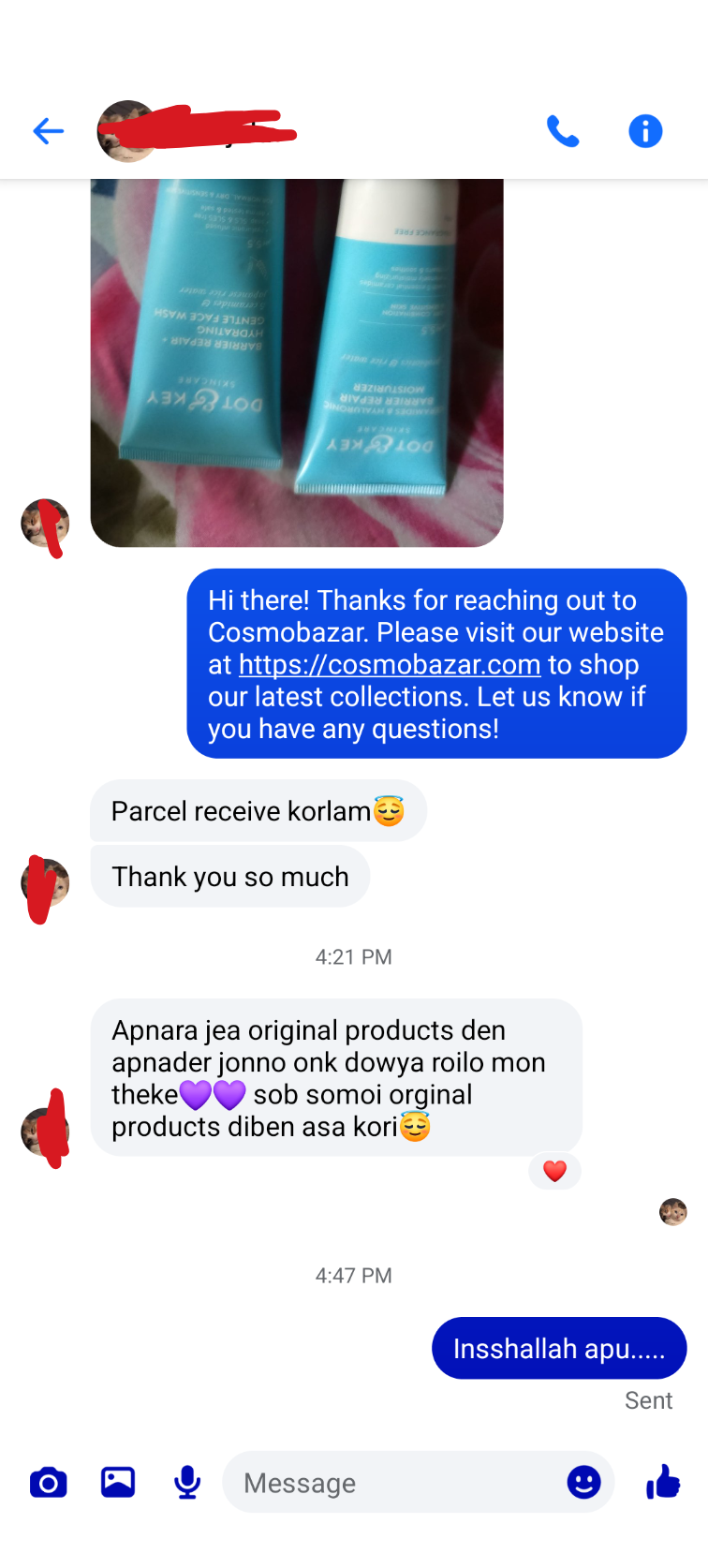Send a thumbs-up like
This screenshot has width=708, height=1568.
663,1483
